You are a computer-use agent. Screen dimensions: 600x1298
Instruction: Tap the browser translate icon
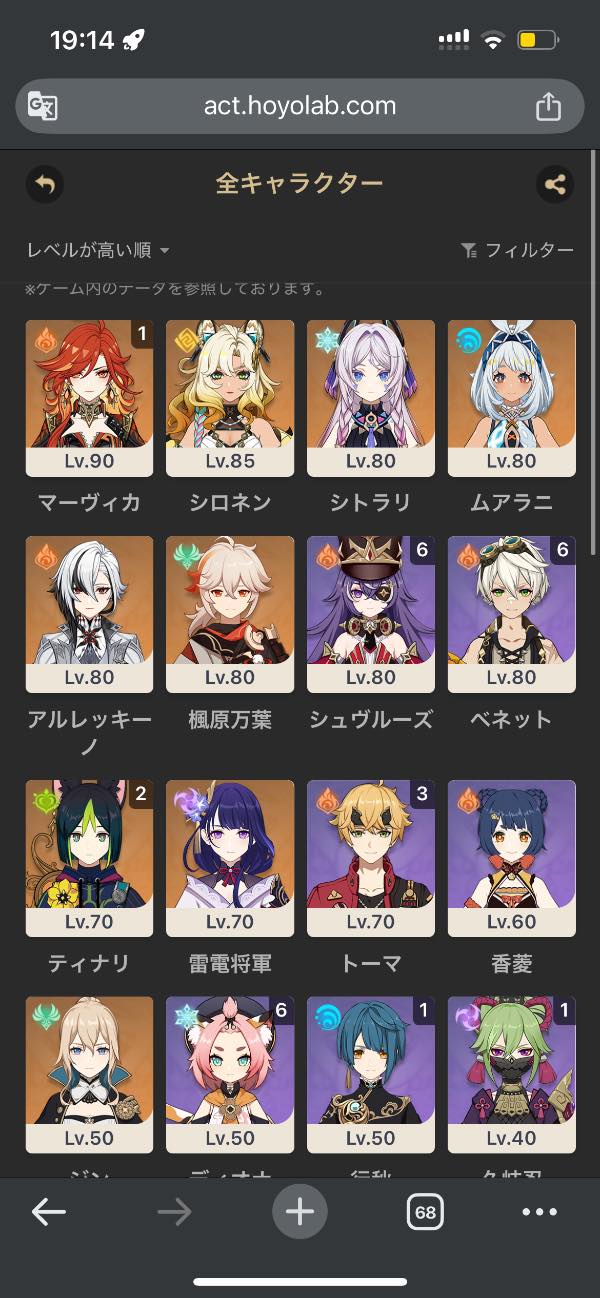pyautogui.click(x=42, y=106)
